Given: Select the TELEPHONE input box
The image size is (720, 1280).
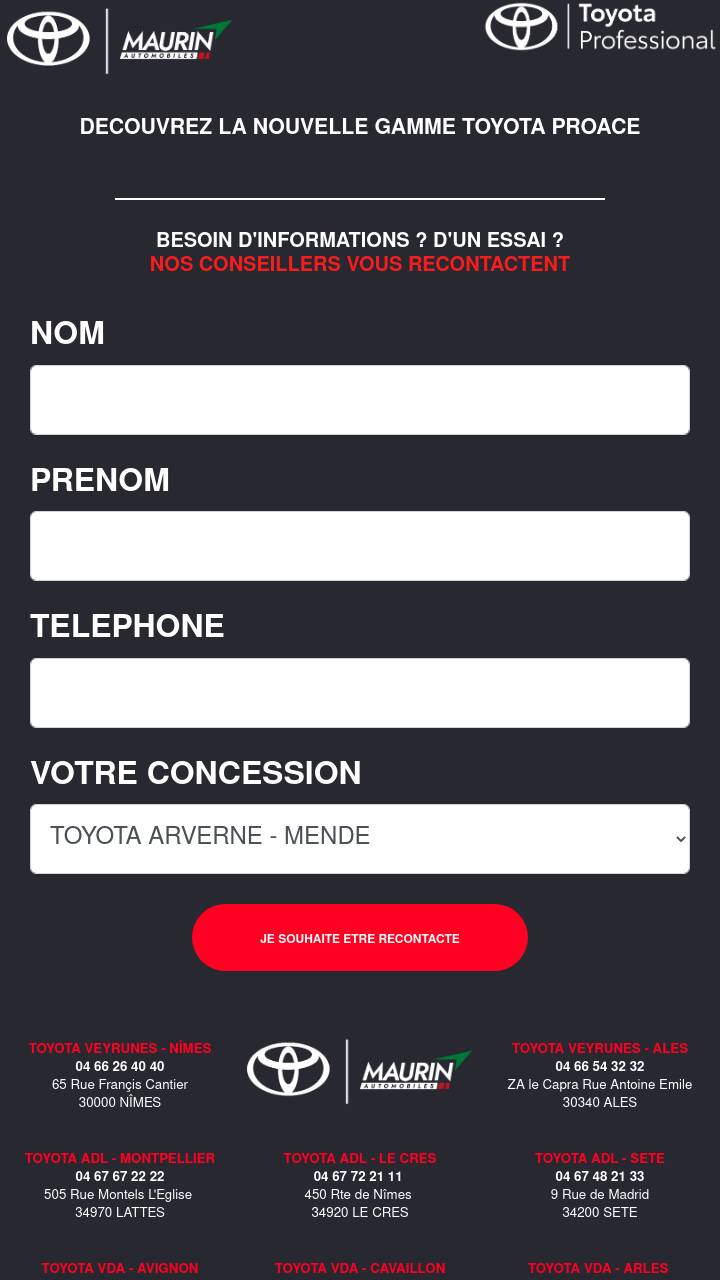Looking at the screenshot, I should pos(360,693).
